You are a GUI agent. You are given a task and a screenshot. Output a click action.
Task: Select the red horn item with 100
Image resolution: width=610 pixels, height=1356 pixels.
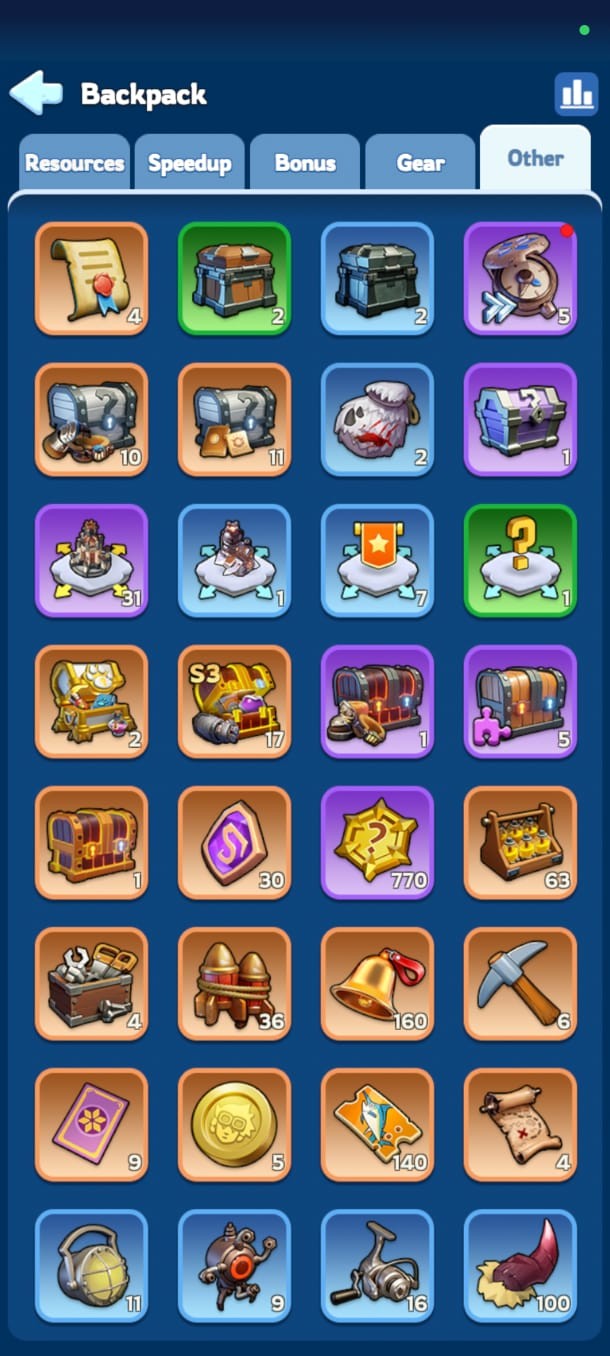[520, 1266]
